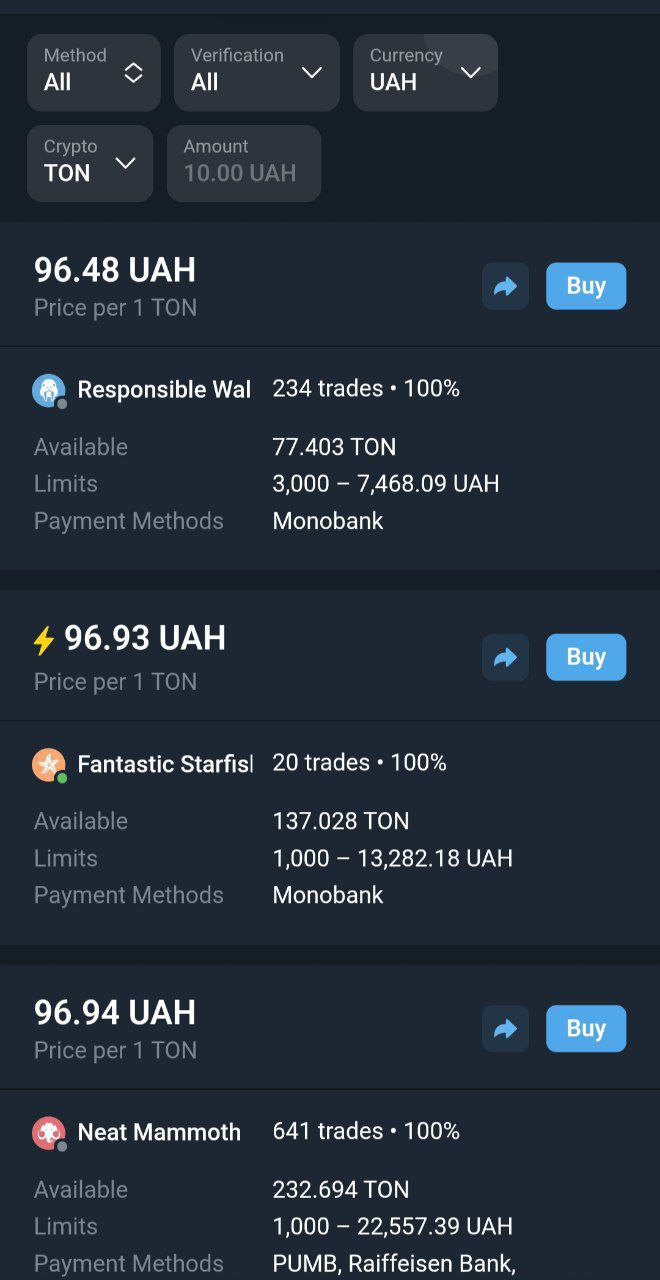
Task: Buy TON at 96.93 UAH
Action: click(x=586, y=657)
